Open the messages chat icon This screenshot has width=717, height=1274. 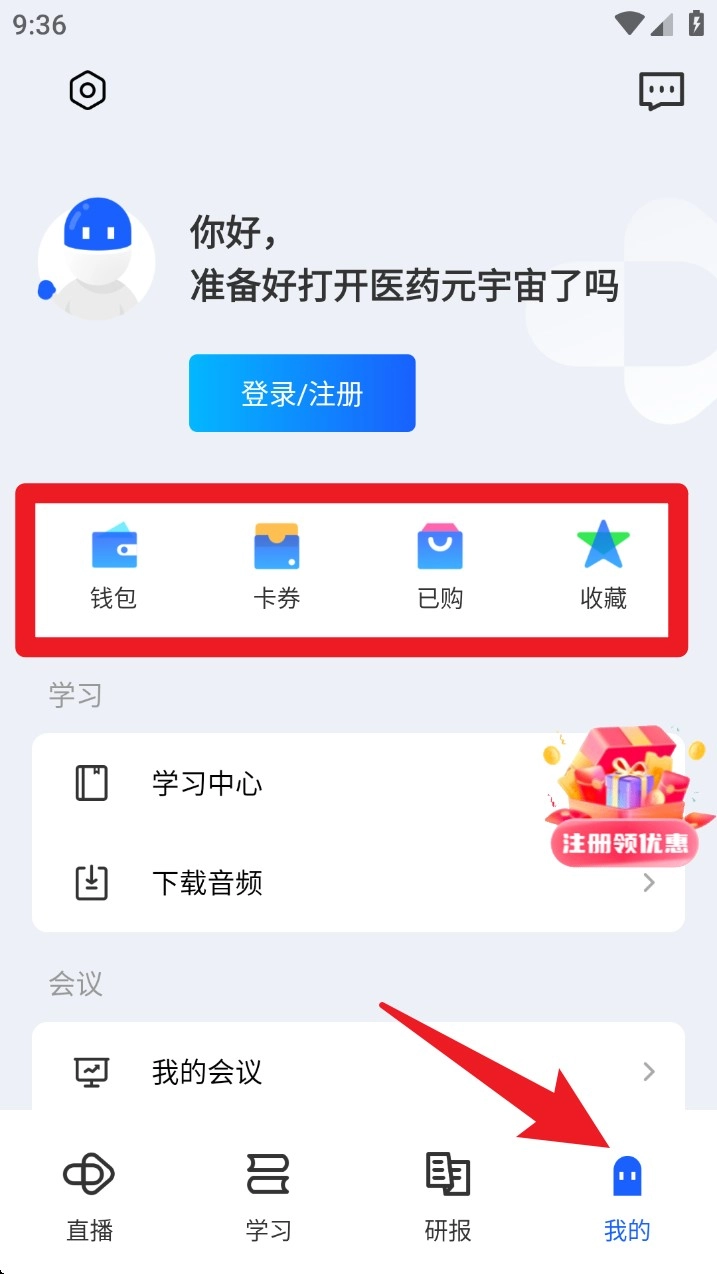click(x=661, y=92)
